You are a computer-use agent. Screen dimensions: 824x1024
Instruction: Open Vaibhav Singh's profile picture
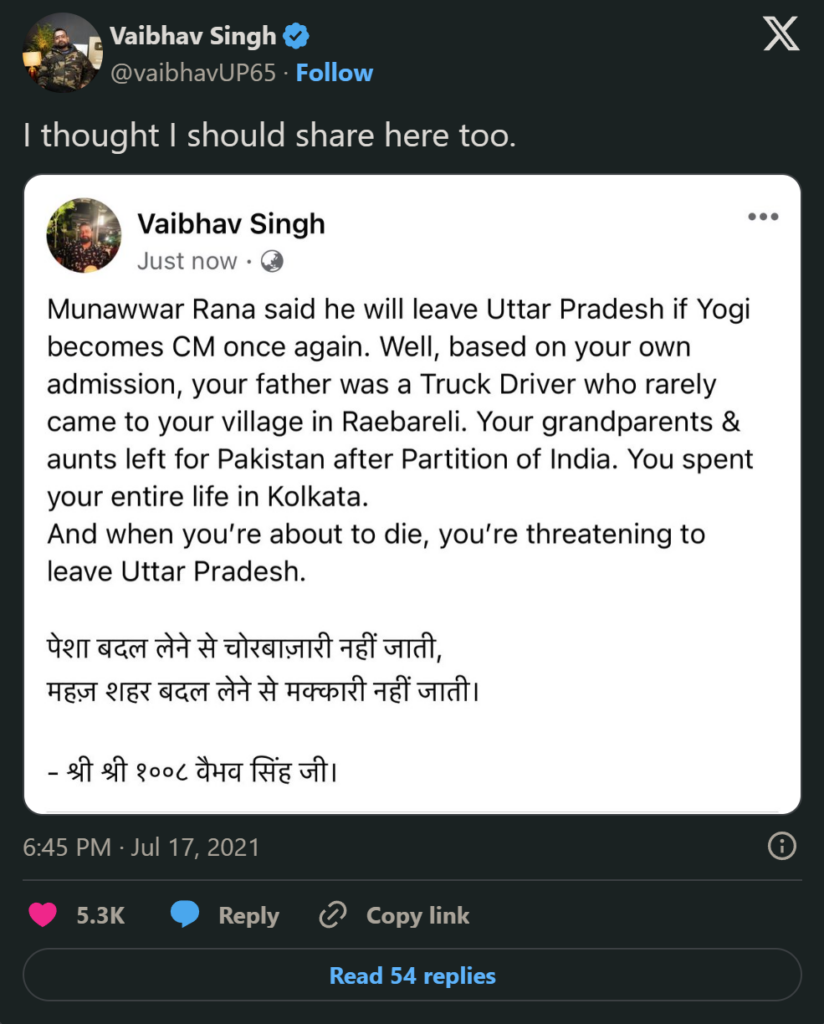coord(62,53)
